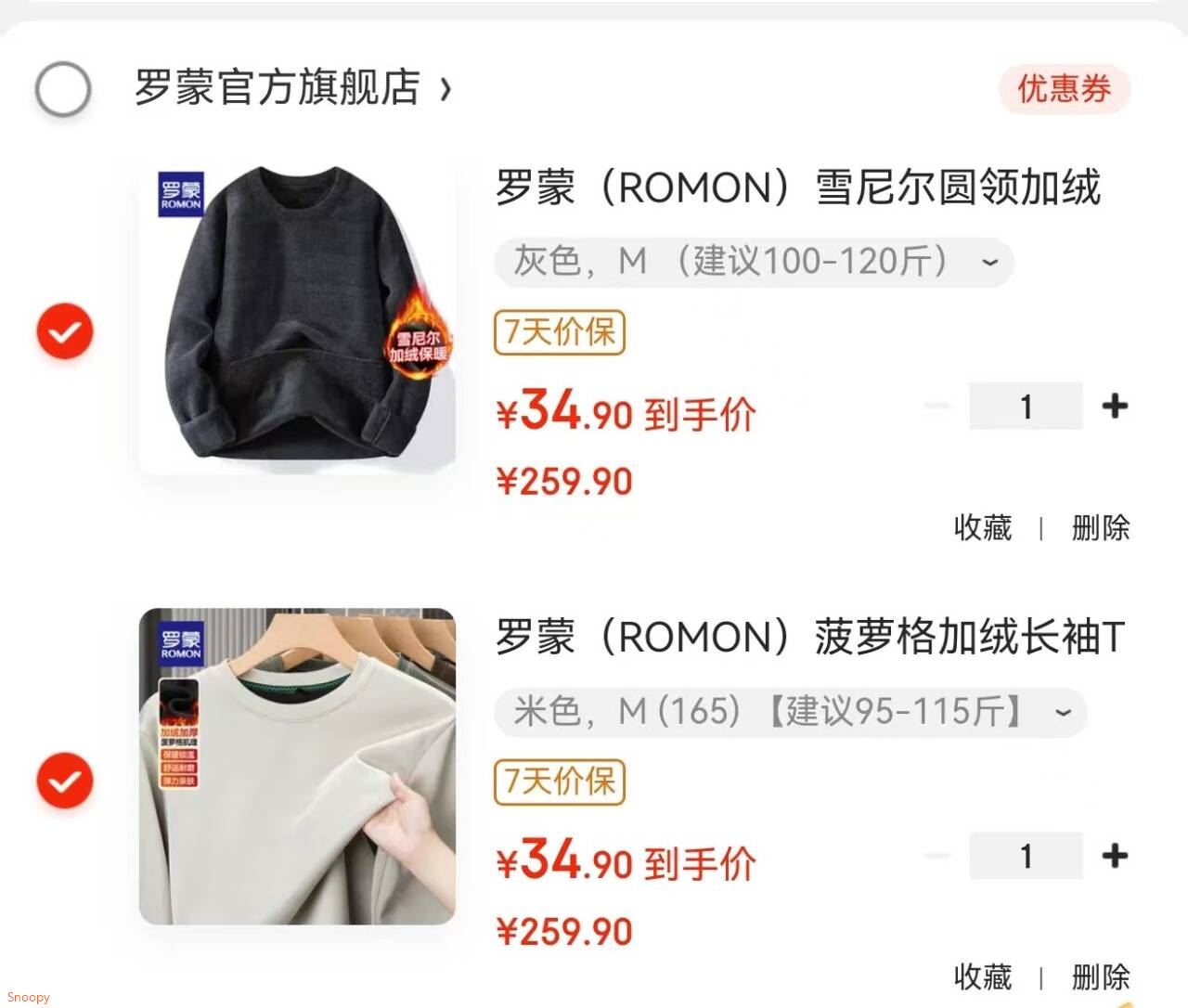The image size is (1188, 1008).
Task: Open the 优惠券 coupon button
Action: point(1064,89)
